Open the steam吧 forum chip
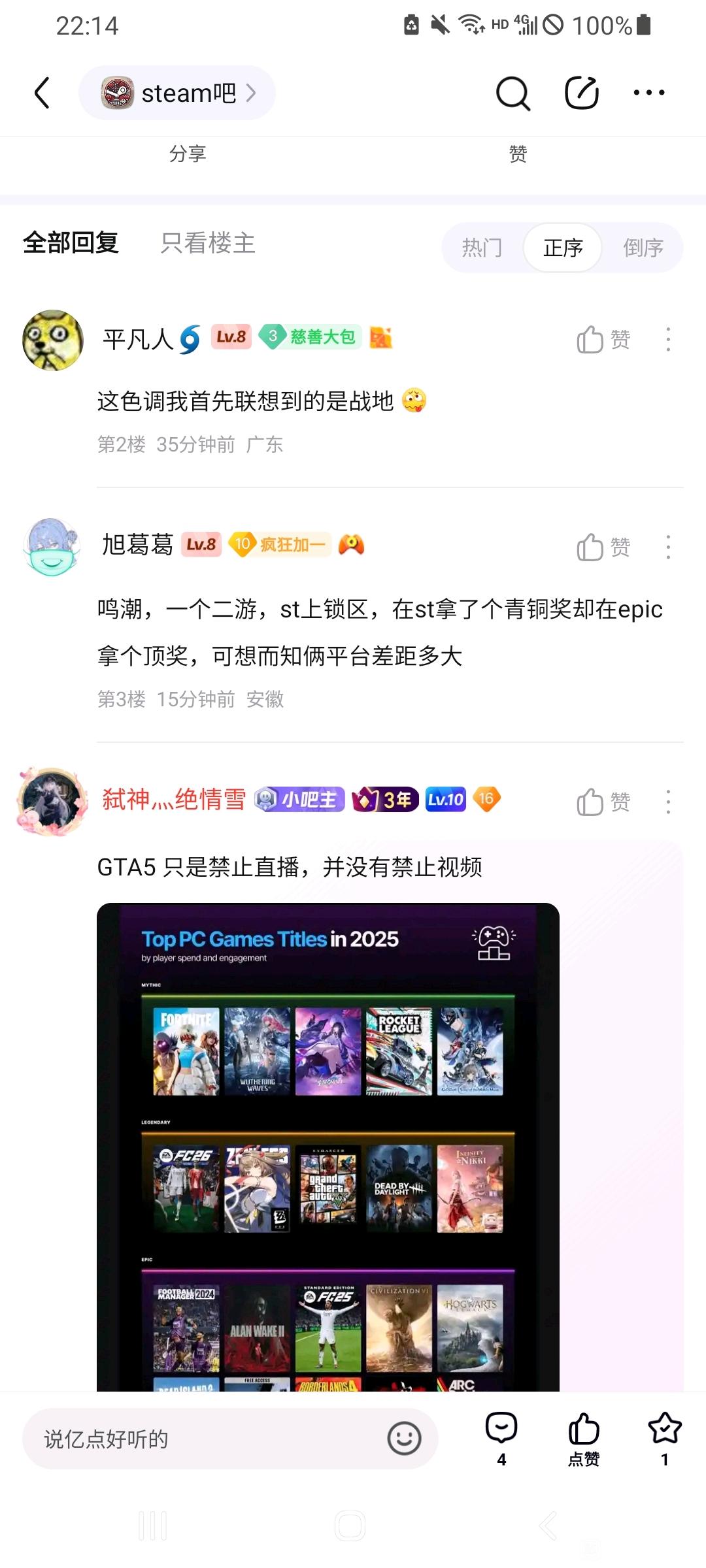This screenshot has height=1568, width=706. 176,93
